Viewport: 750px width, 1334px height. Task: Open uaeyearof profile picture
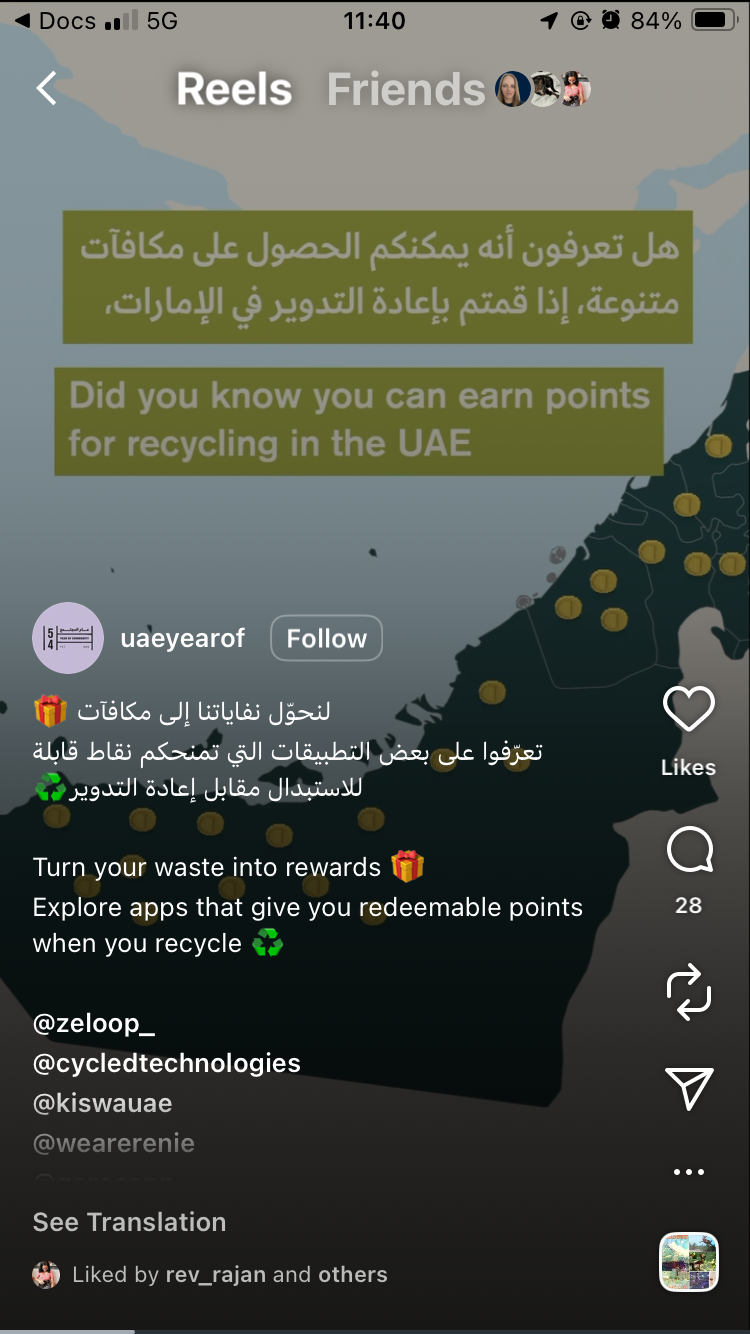[x=68, y=638]
